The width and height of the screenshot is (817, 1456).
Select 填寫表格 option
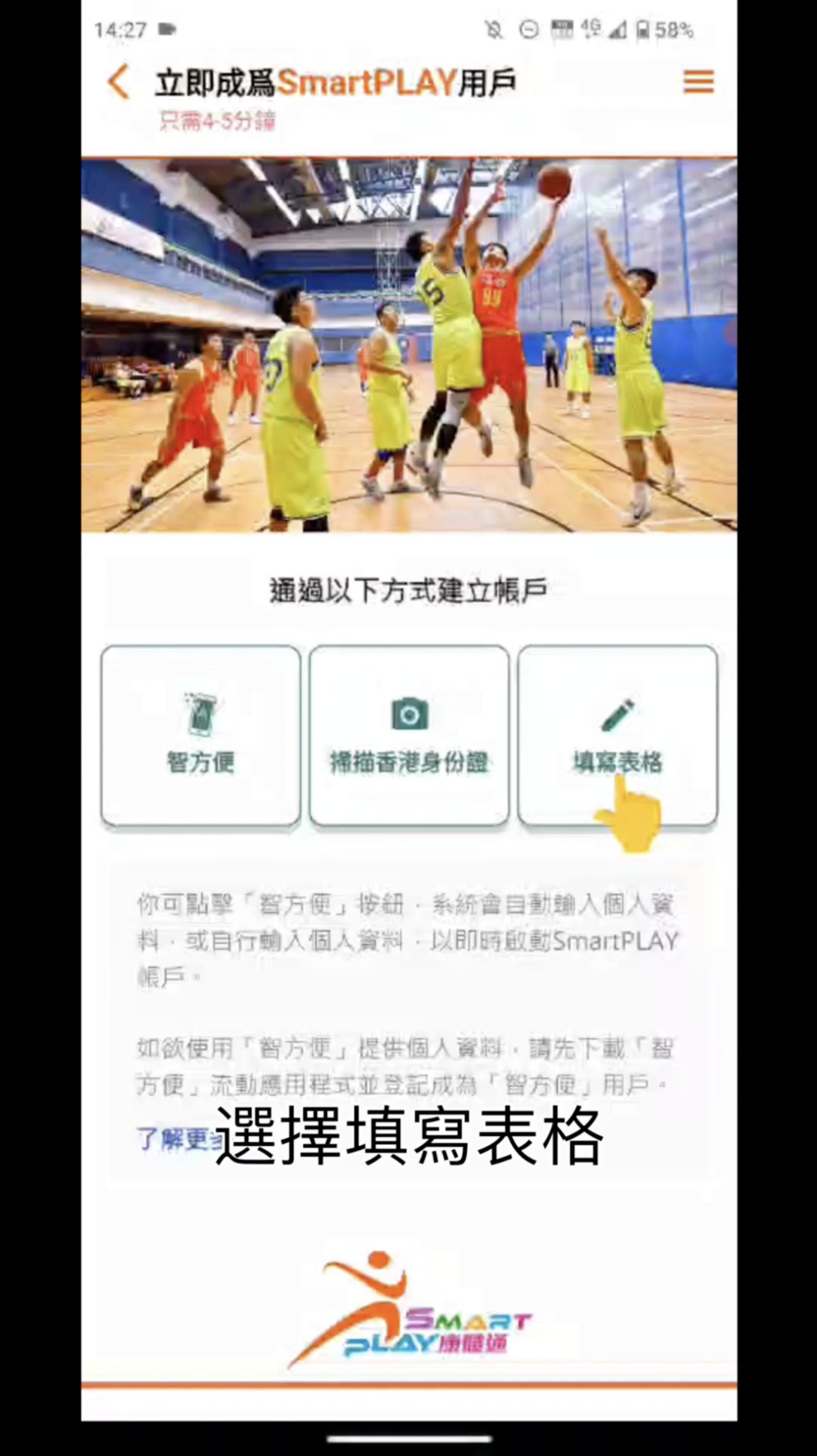pos(617,736)
